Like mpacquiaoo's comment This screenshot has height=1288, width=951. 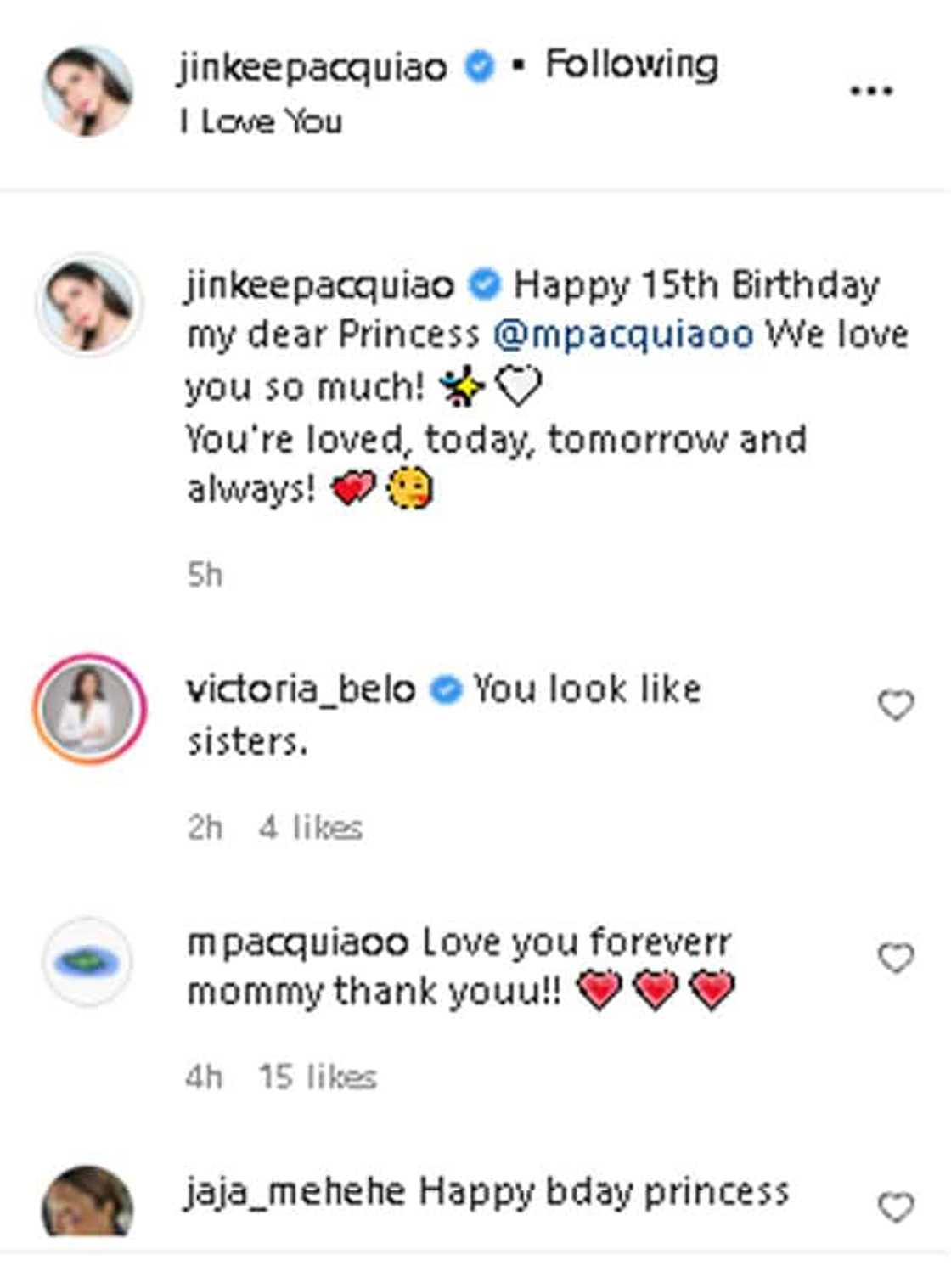coord(895,958)
